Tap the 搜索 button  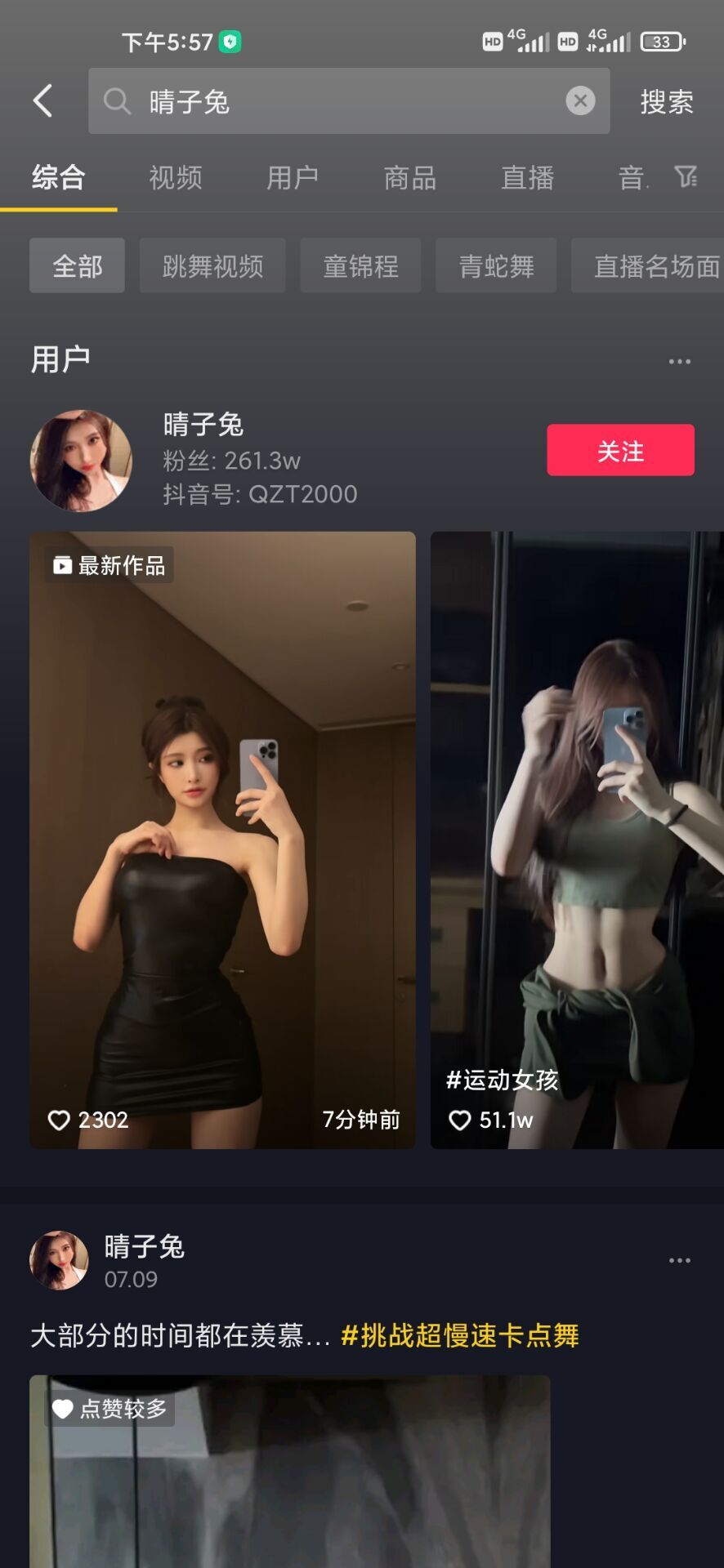click(x=666, y=102)
